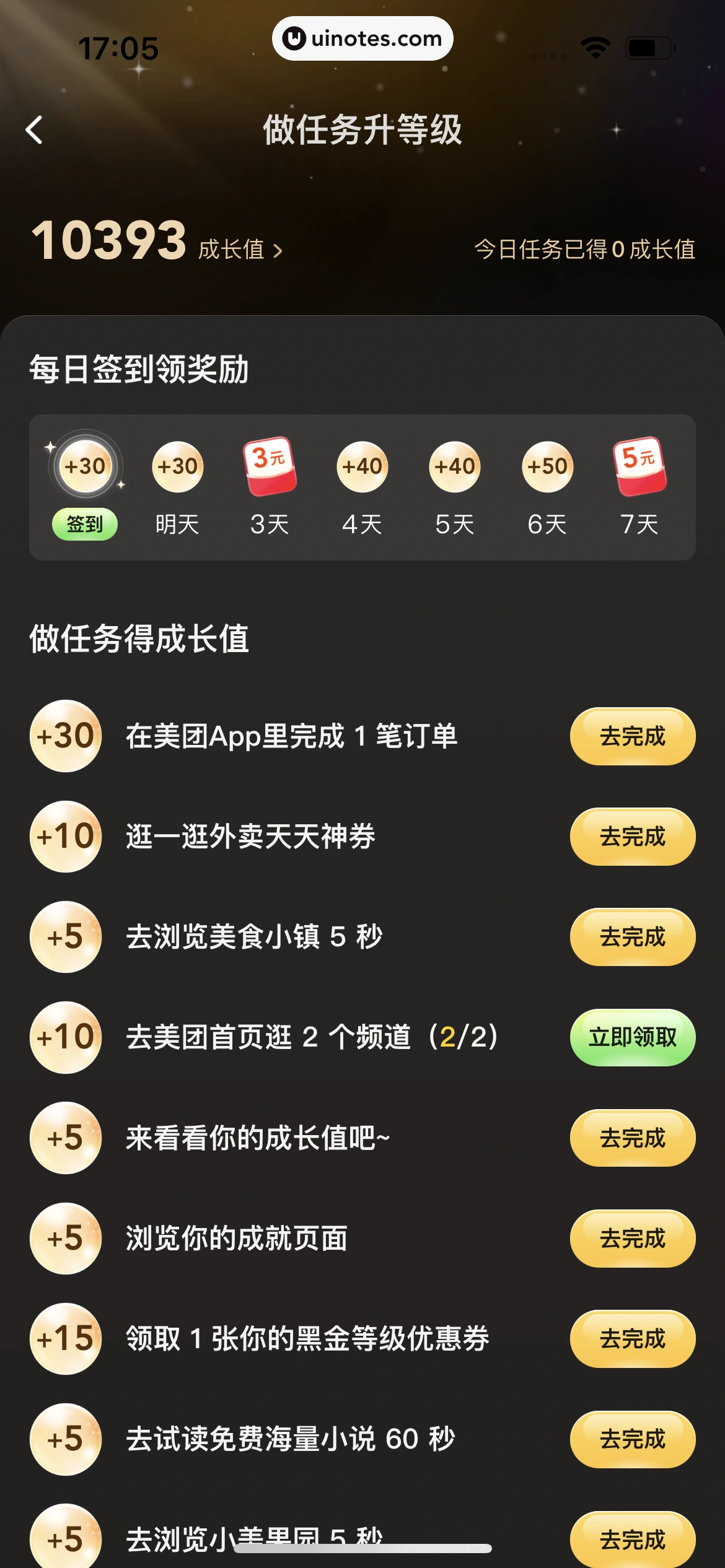
Task: Select the +30 coin beside the order task
Action: pyautogui.click(x=65, y=736)
